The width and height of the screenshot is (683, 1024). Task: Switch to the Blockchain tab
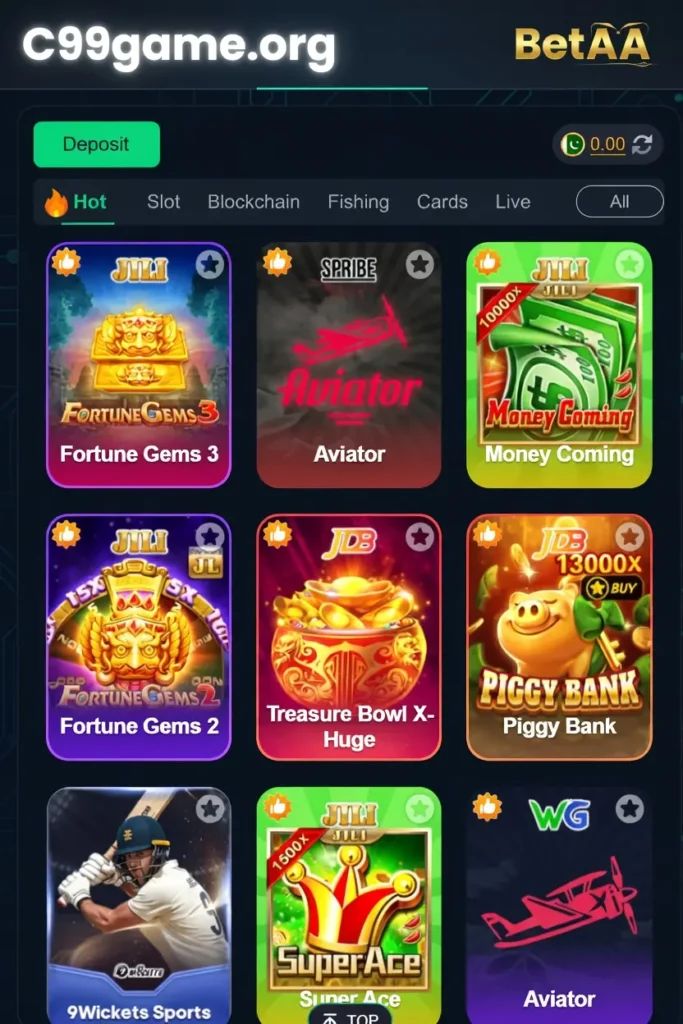pos(253,201)
